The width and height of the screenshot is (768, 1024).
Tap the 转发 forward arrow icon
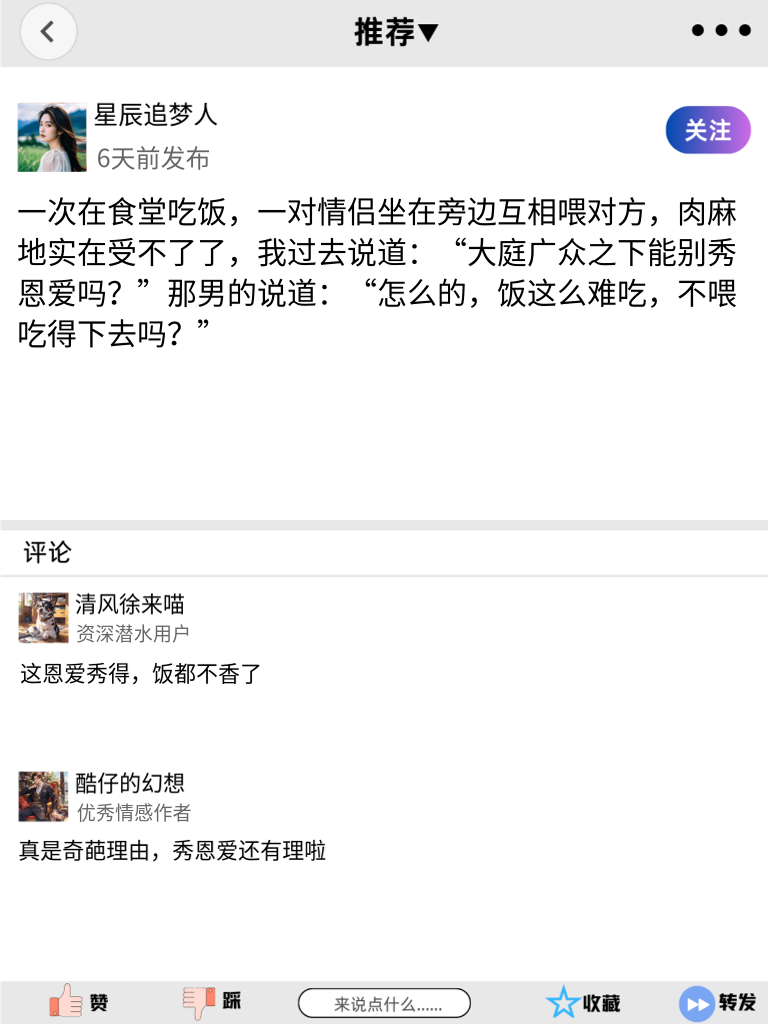click(696, 1002)
